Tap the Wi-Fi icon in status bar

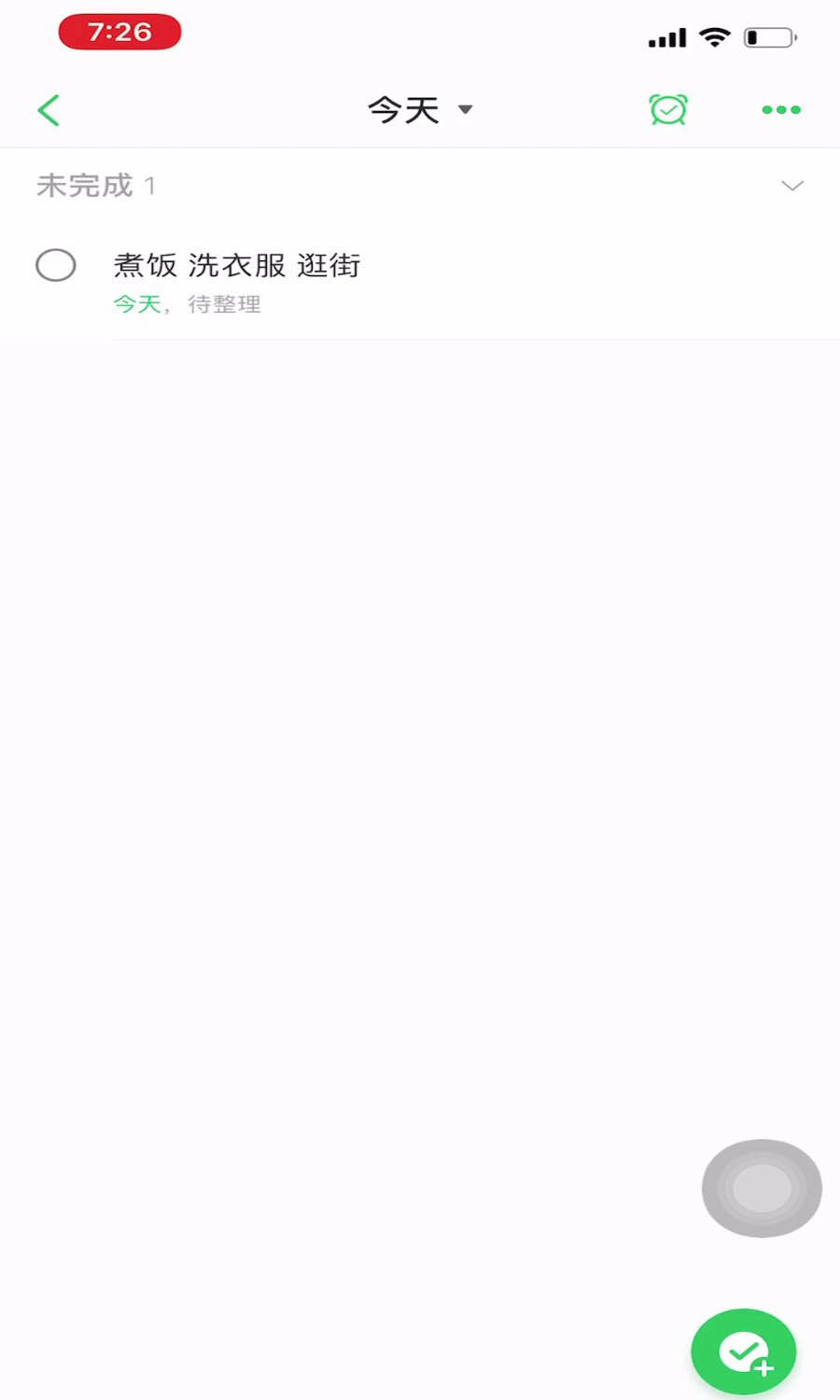click(714, 35)
